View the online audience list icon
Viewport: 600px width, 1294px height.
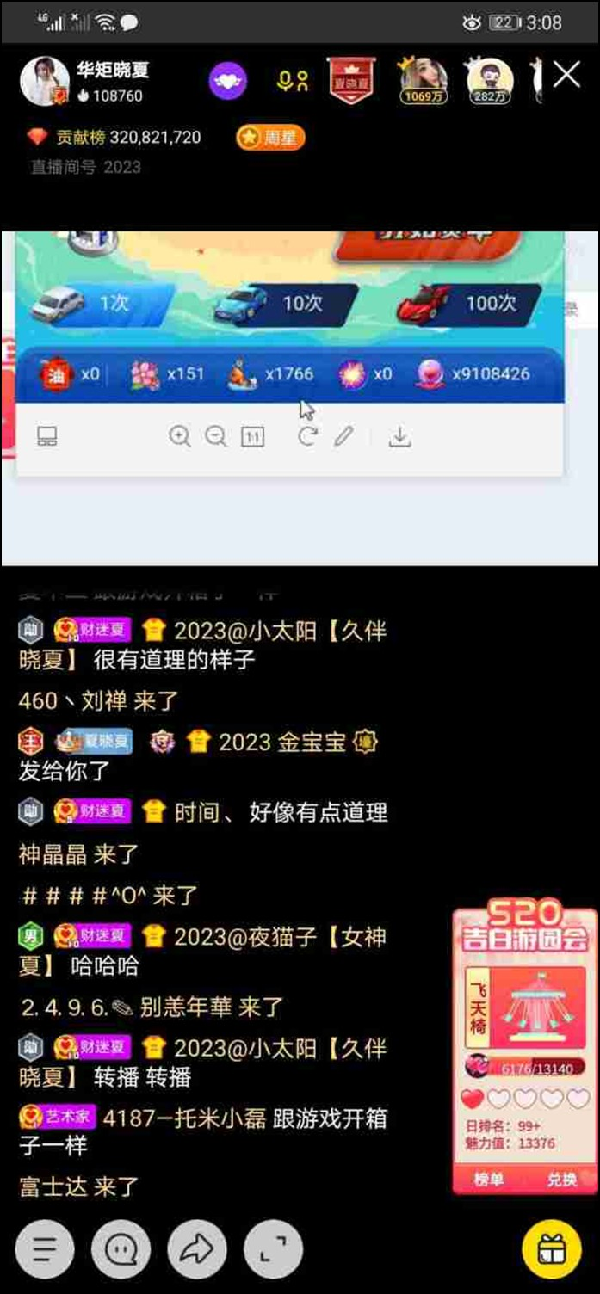pos(292,81)
